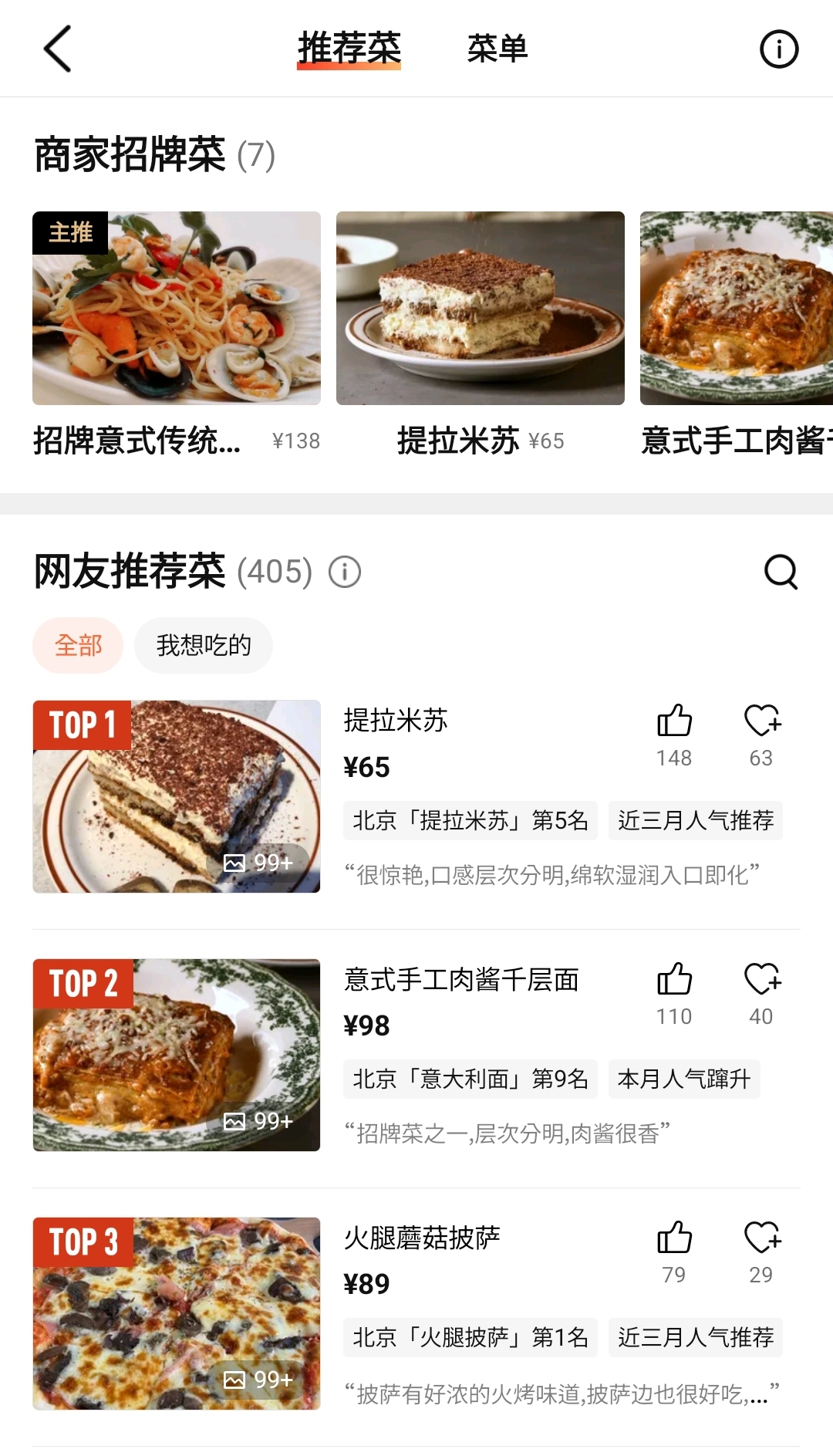Like the 提拉米苏 dish
This screenshot has height=1456, width=833.
[674, 721]
